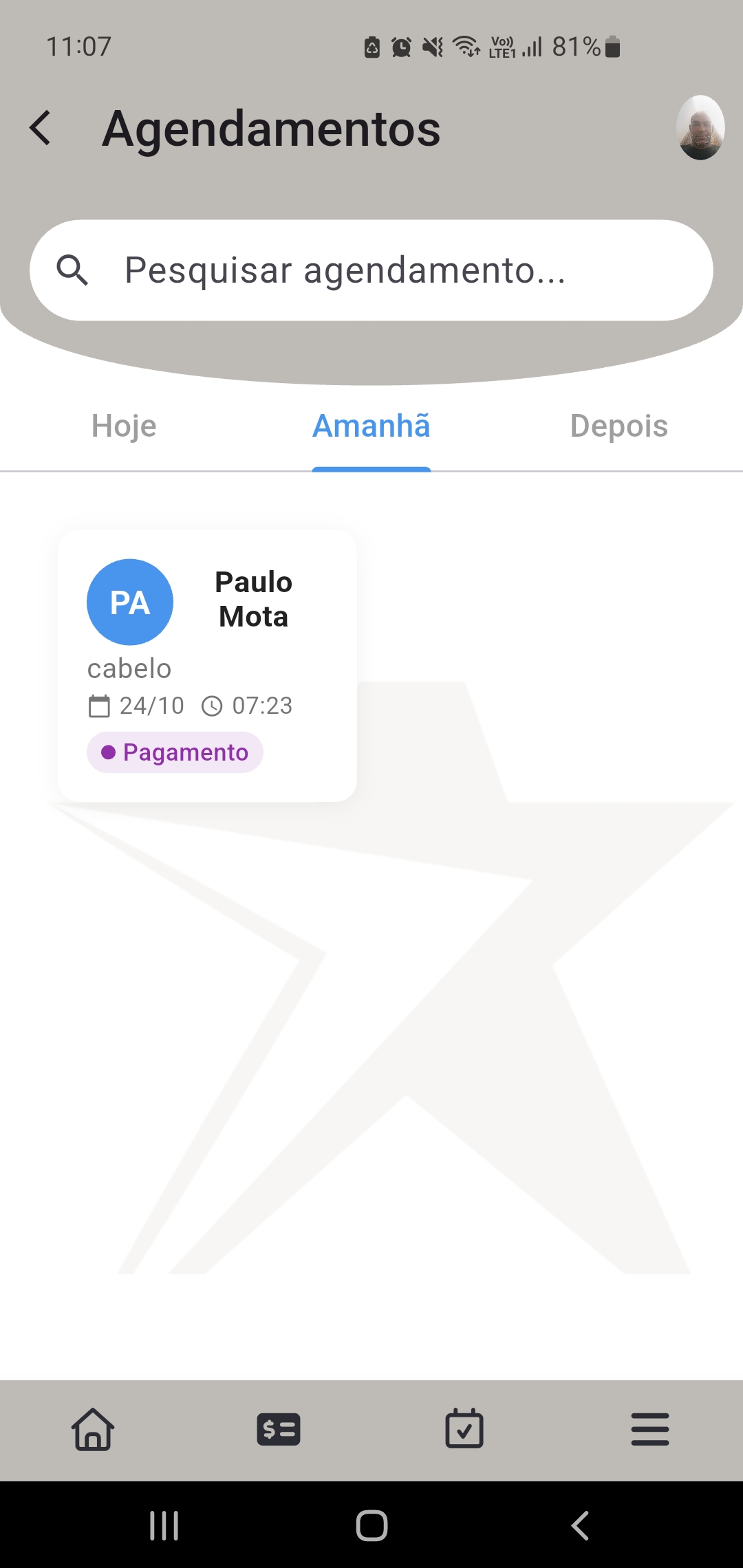Select the PA avatar circle

pyautogui.click(x=129, y=602)
